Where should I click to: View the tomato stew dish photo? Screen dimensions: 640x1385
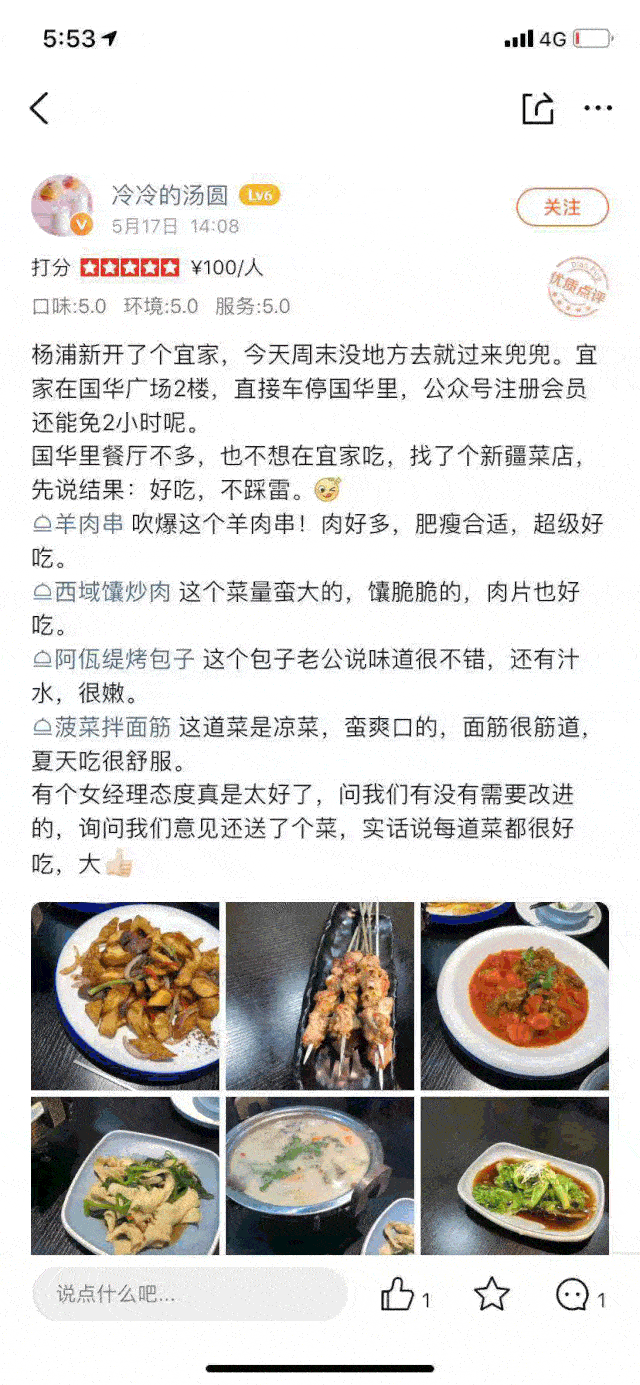coord(515,996)
